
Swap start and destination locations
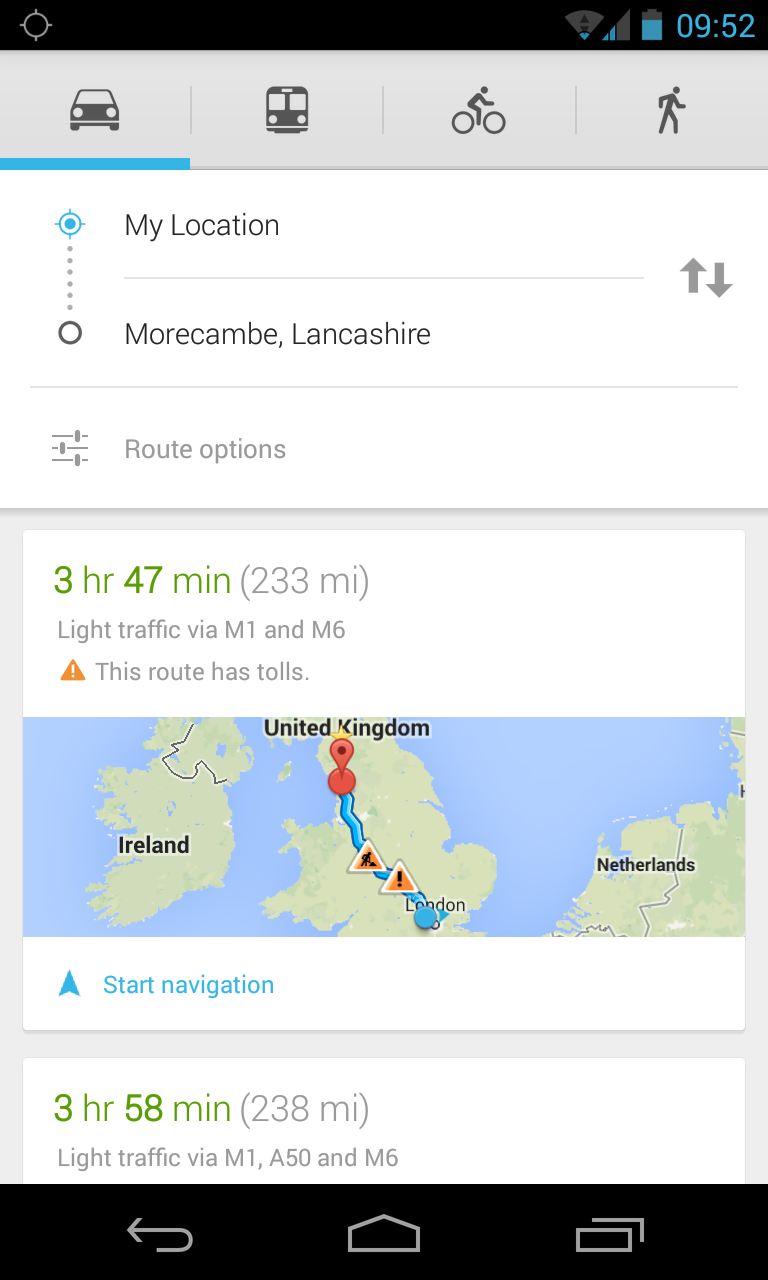point(706,278)
